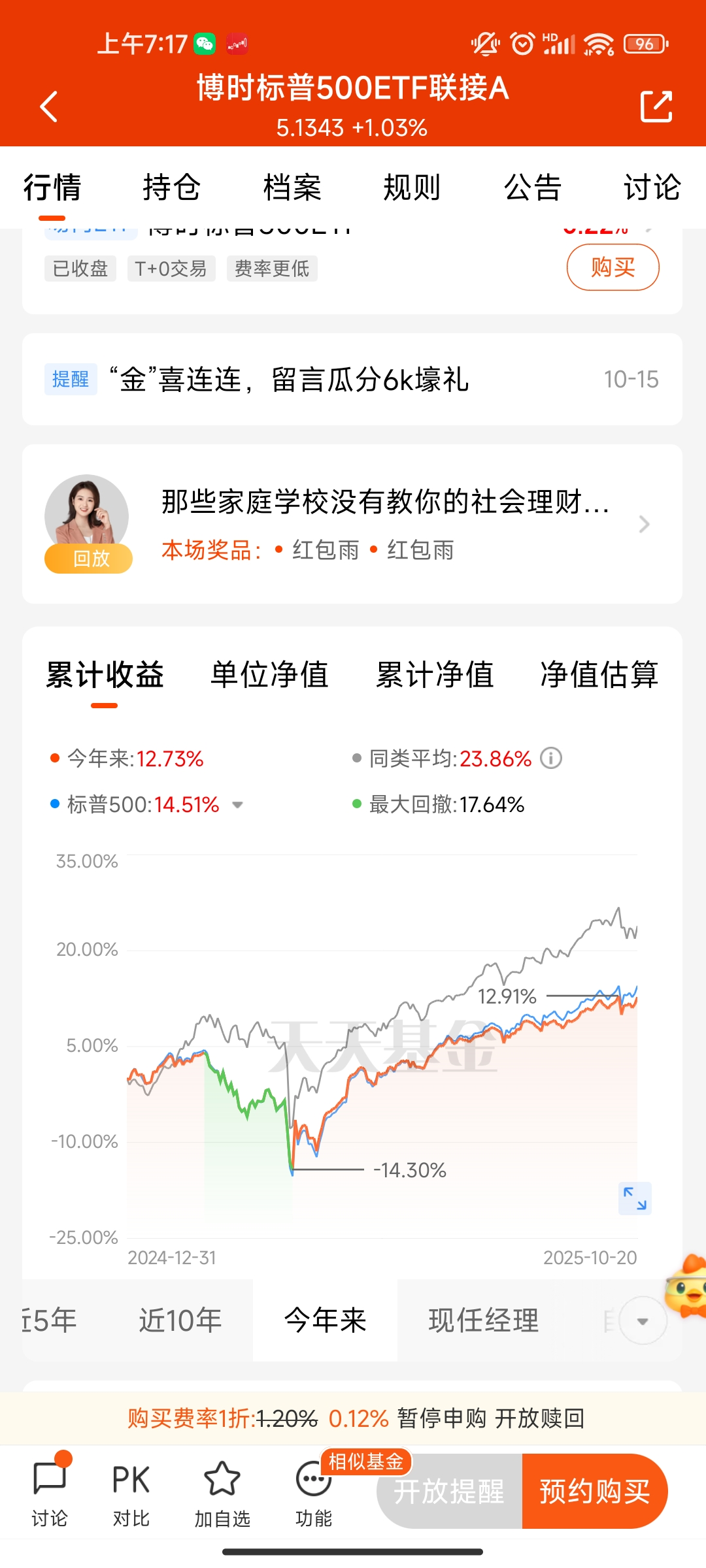View info about 同类平均

click(x=551, y=759)
